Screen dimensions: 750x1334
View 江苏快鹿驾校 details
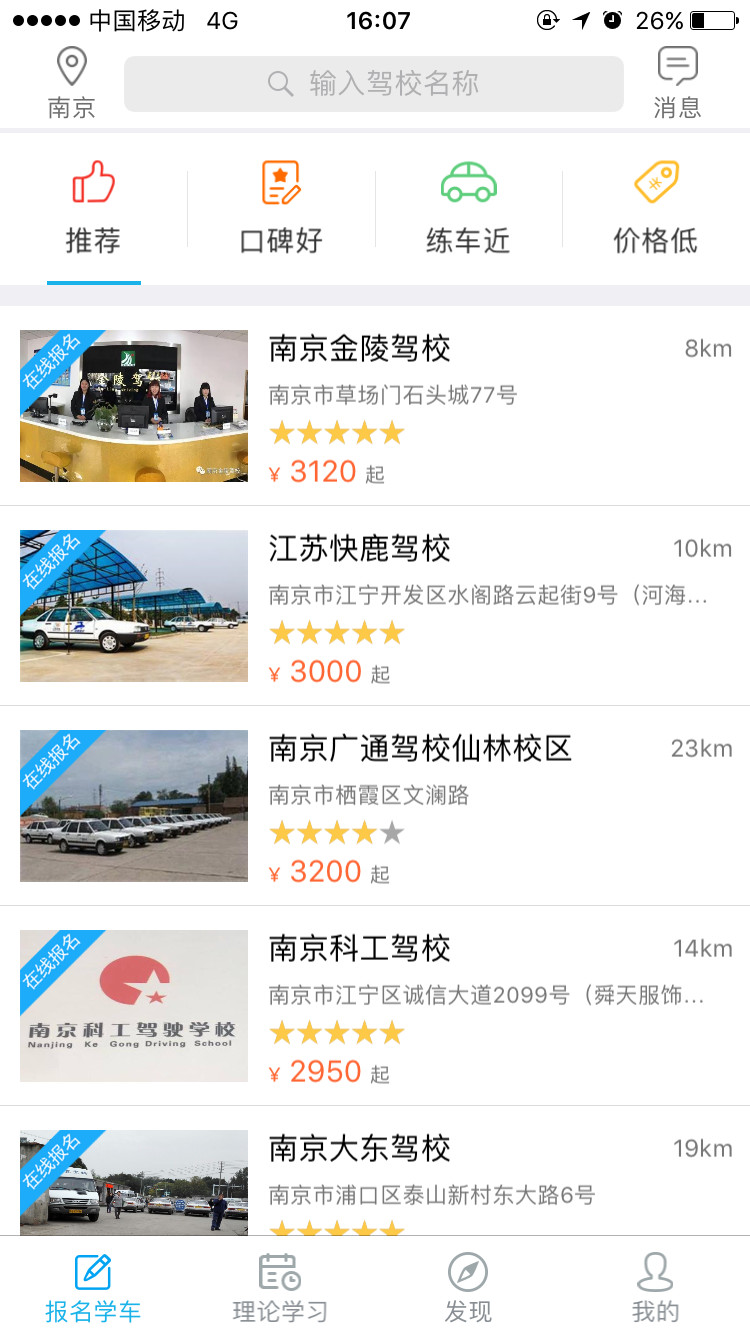(x=375, y=606)
